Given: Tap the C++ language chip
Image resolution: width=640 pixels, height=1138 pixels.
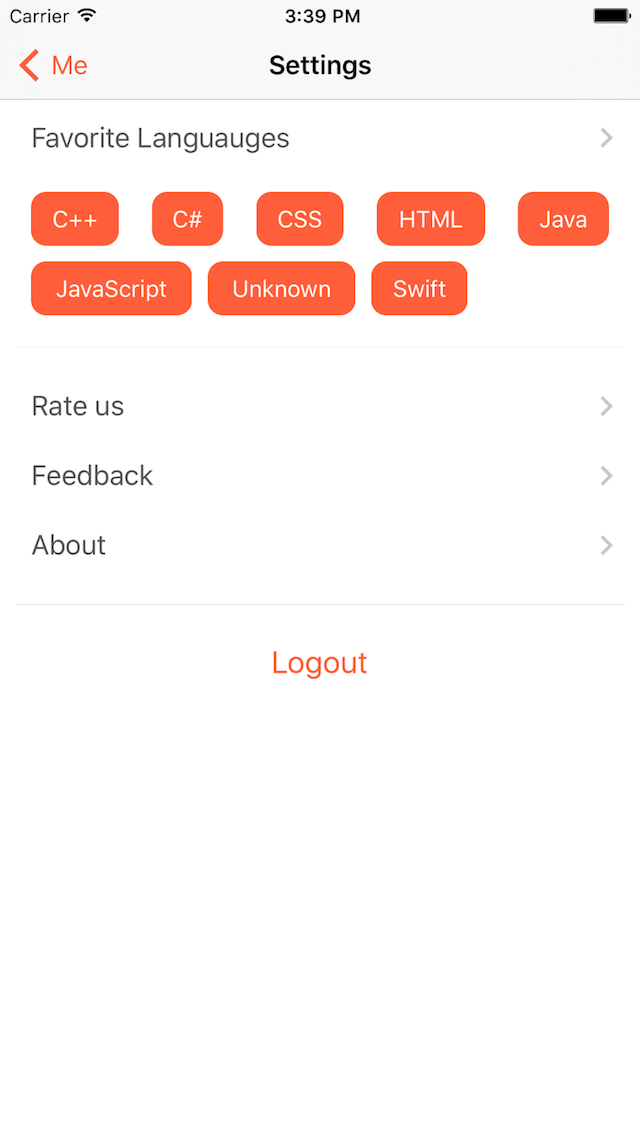Looking at the screenshot, I should point(75,219).
